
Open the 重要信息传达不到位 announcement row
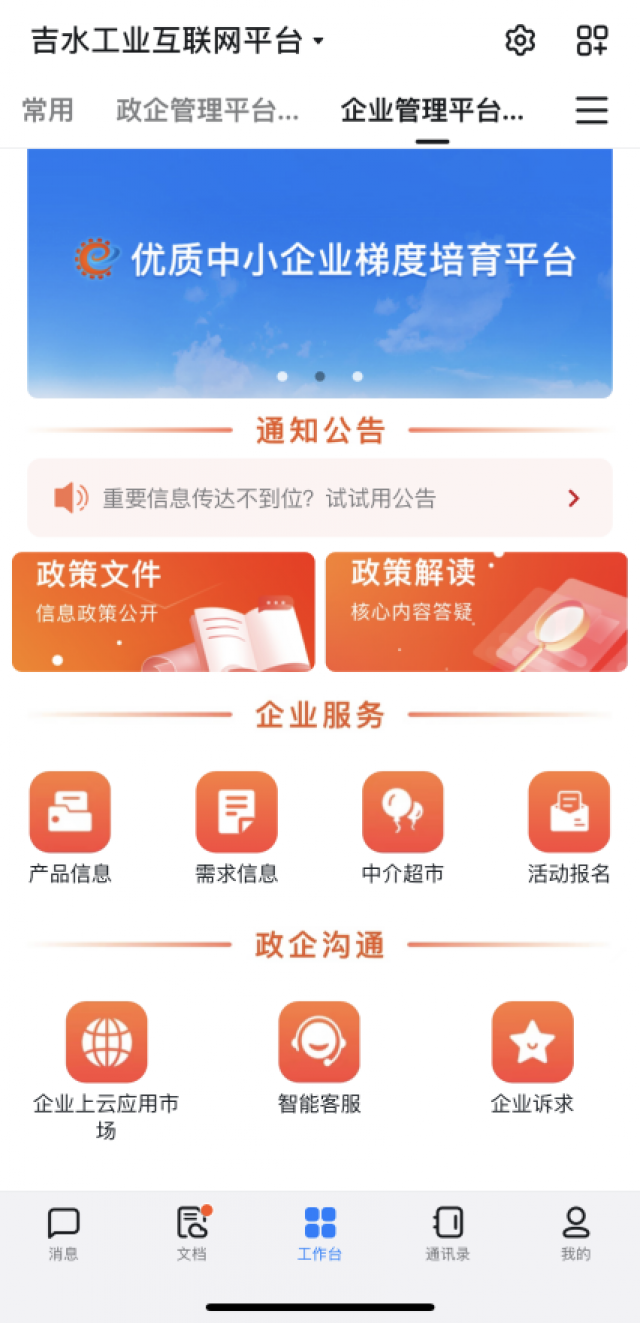320,498
